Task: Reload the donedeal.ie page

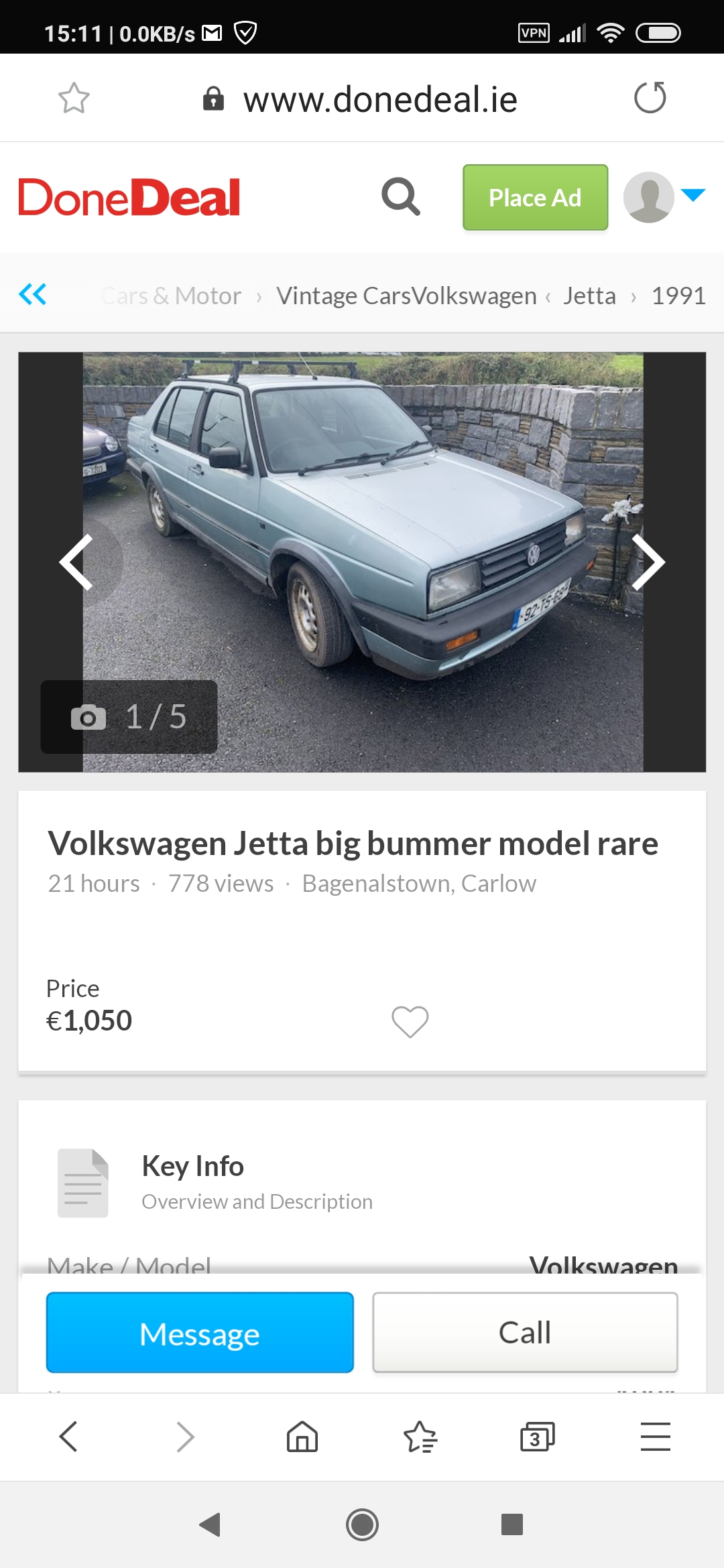Action: point(650,98)
